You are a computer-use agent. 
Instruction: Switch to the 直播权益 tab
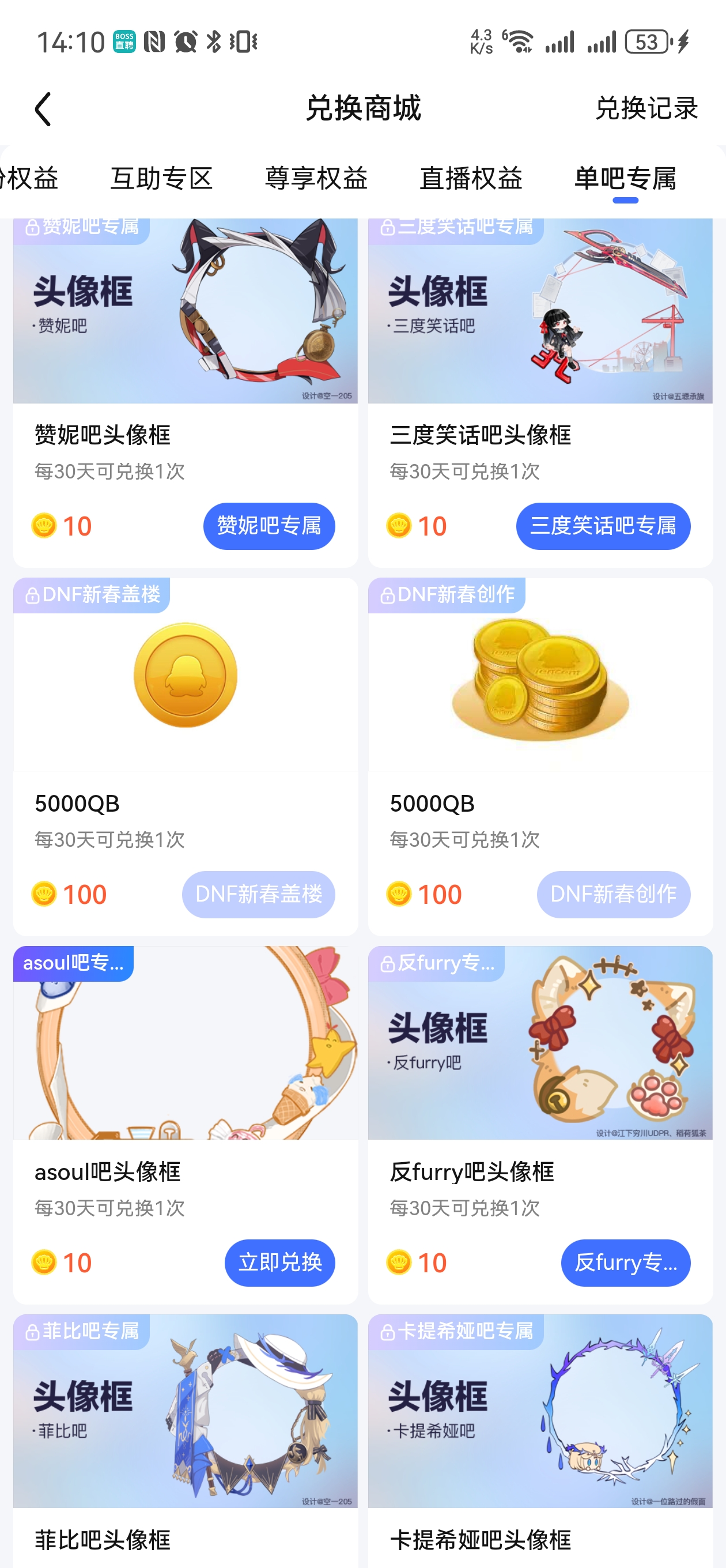pyautogui.click(x=470, y=178)
